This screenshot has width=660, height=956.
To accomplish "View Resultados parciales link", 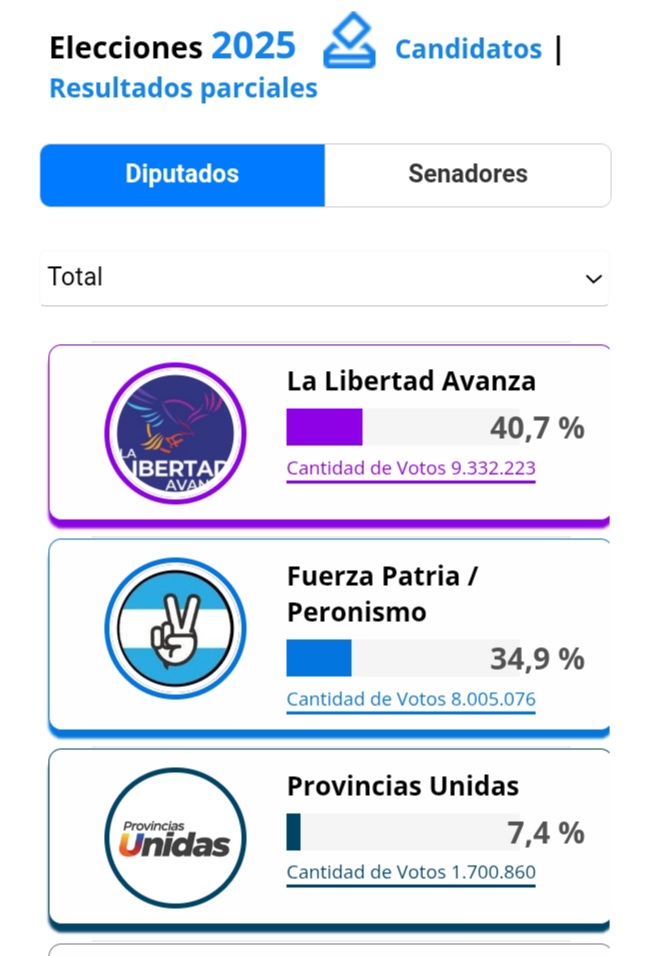I will tap(183, 88).
